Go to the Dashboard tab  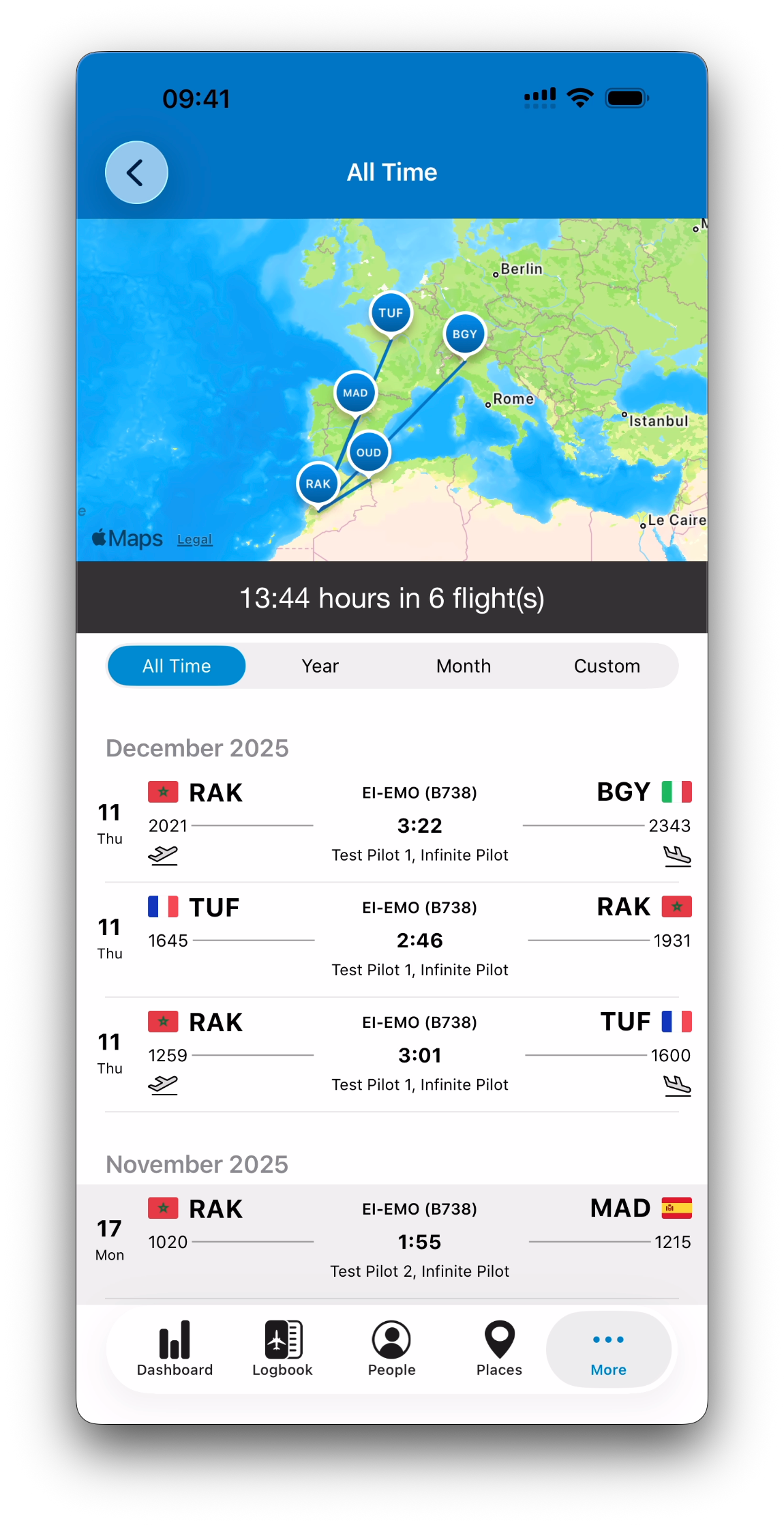175,1348
